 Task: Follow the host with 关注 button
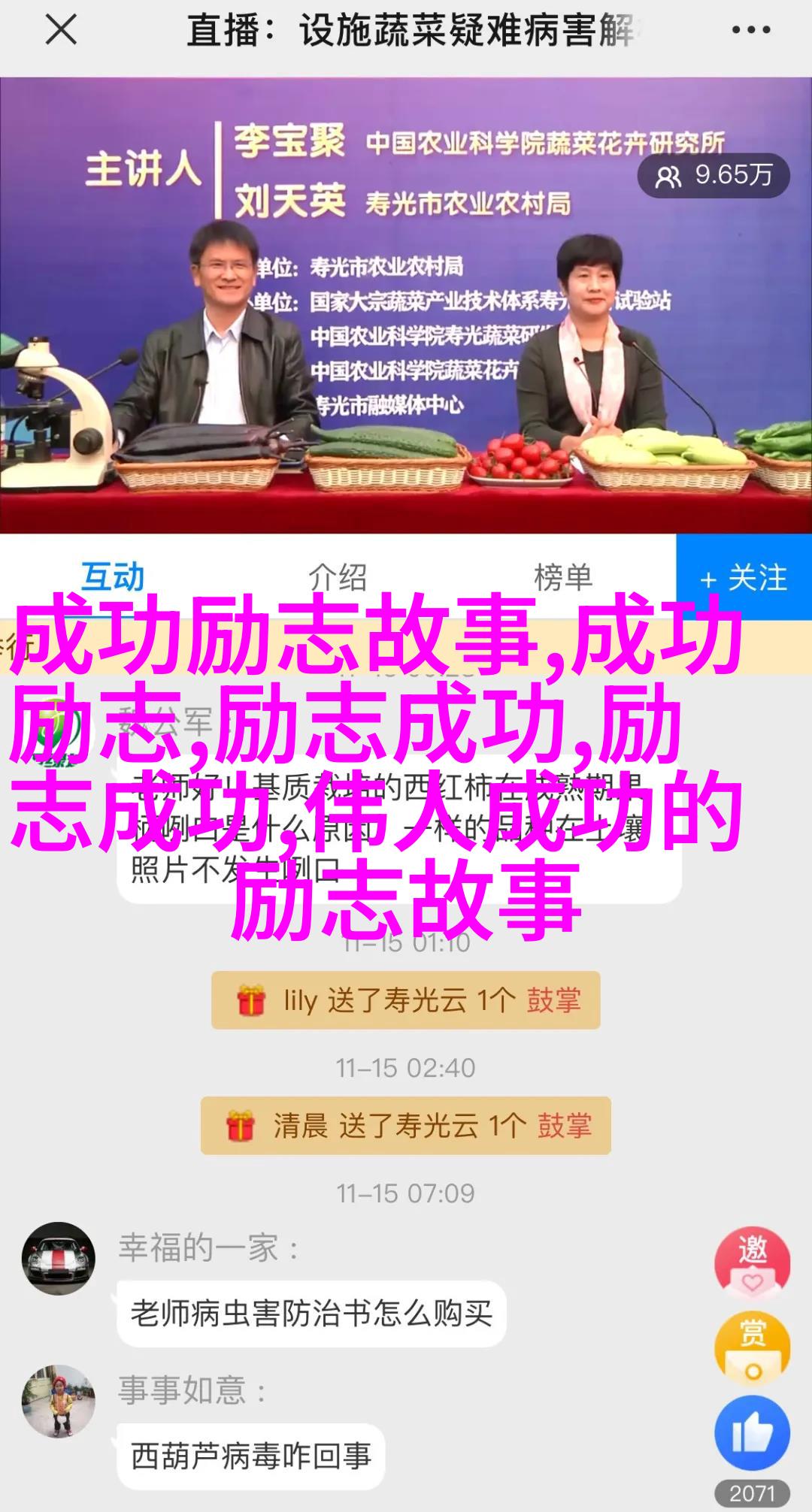tap(744, 577)
